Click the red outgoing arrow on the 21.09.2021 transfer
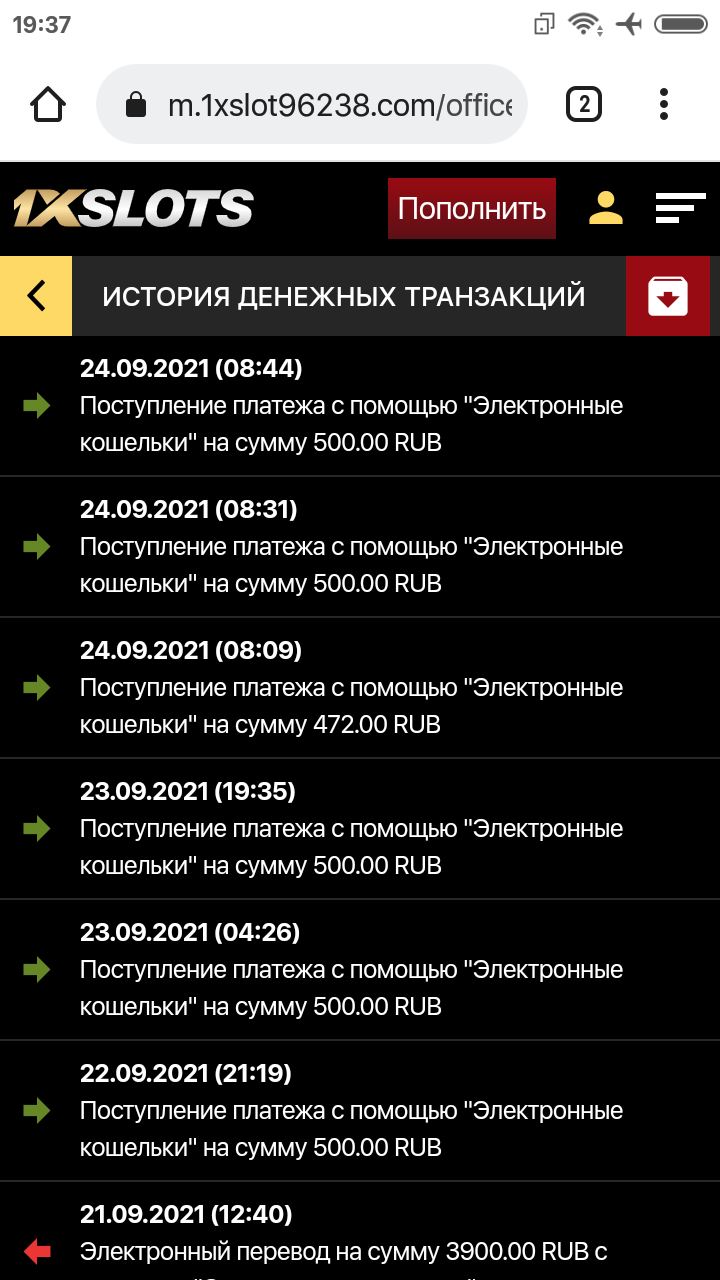720x1280 pixels. 37,1247
